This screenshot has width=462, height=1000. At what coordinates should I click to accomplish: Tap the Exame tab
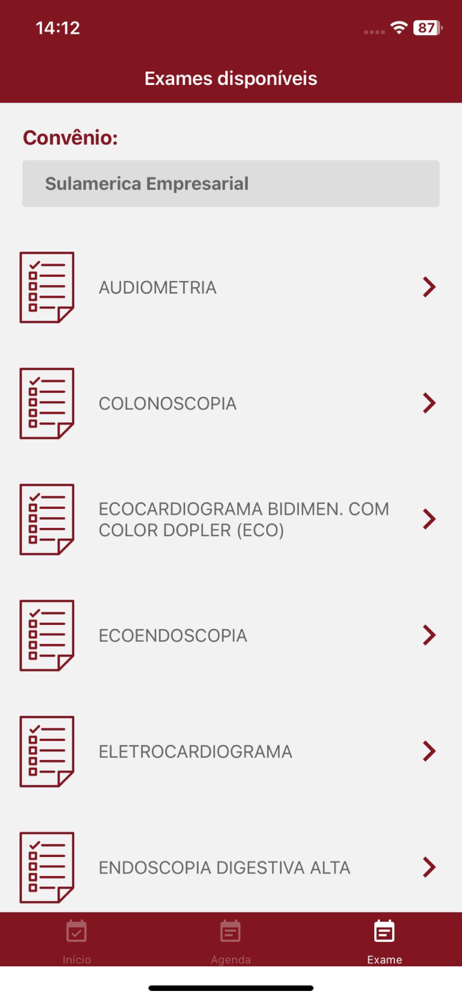click(384, 941)
